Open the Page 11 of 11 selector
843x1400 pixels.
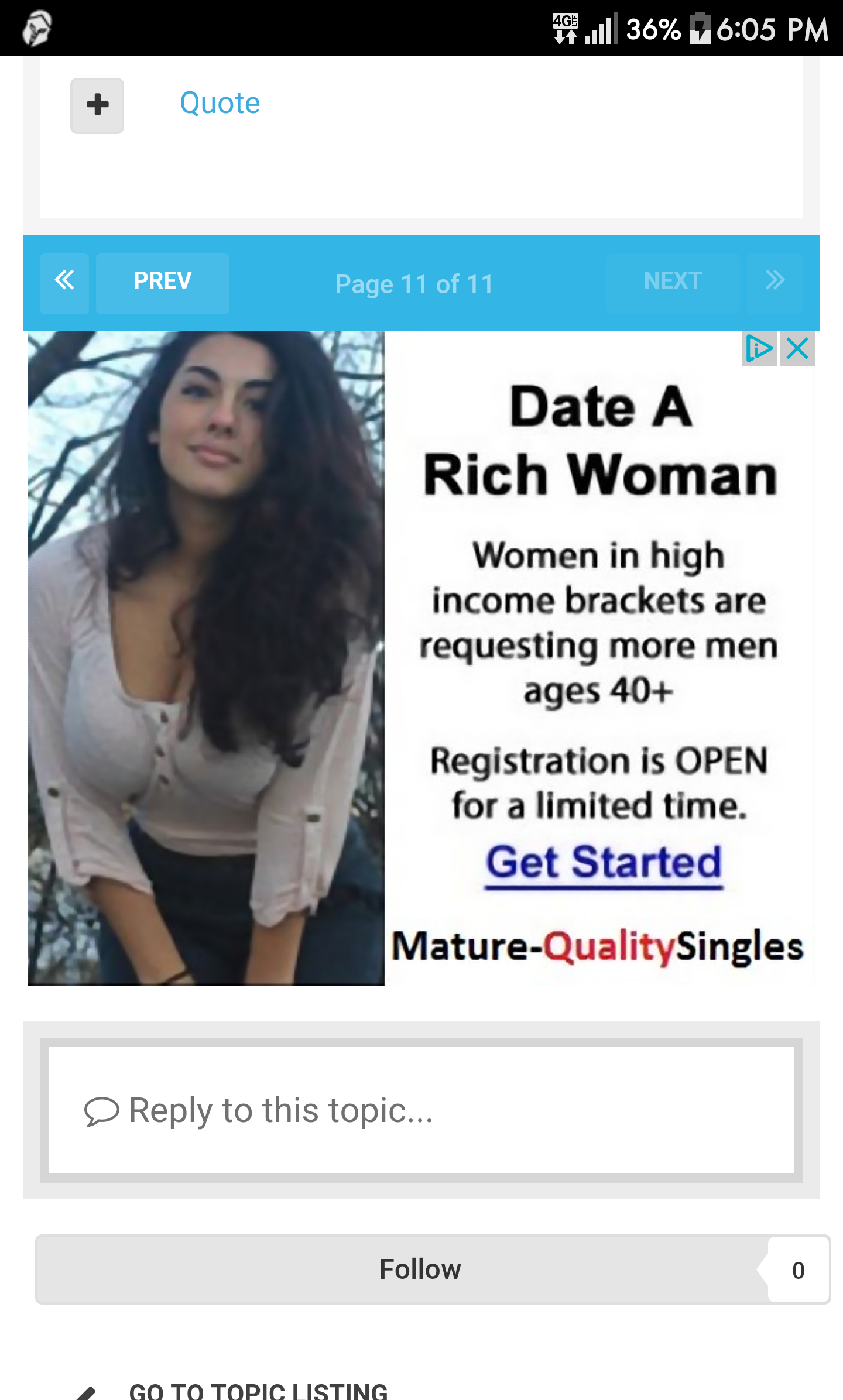pos(414,284)
